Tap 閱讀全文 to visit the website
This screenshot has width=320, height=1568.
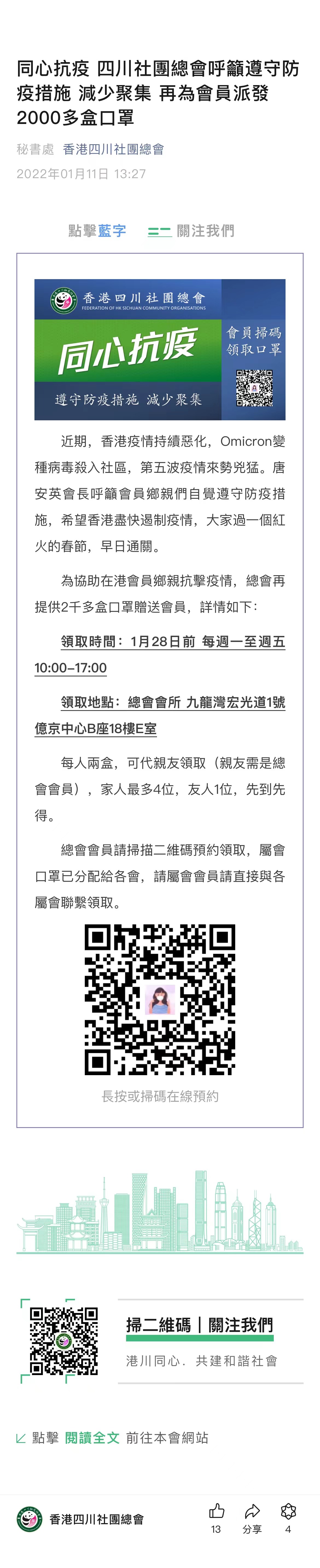tap(92, 1438)
